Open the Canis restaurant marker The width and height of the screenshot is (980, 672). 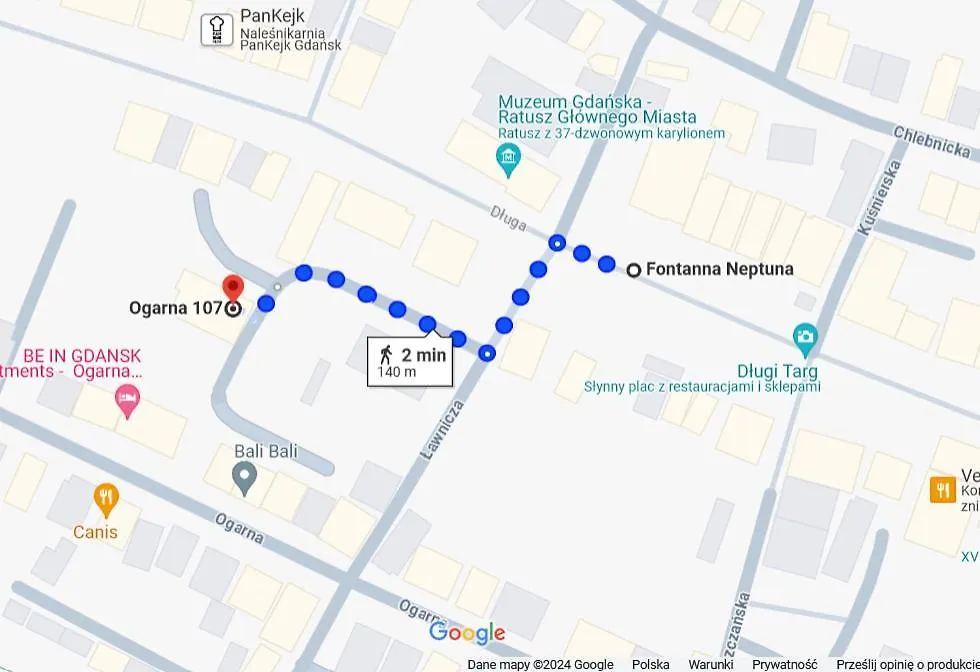point(106,497)
